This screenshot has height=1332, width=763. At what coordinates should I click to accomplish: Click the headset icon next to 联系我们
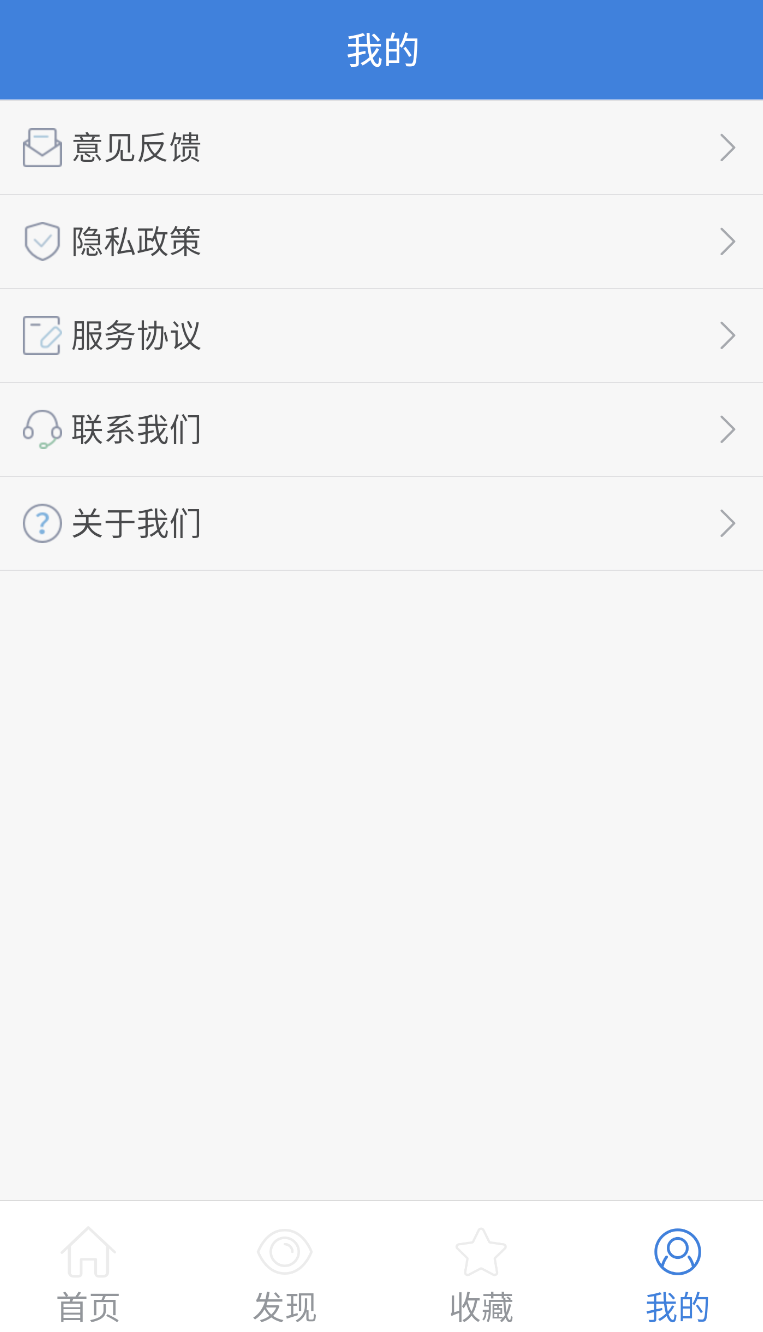[x=42, y=429]
